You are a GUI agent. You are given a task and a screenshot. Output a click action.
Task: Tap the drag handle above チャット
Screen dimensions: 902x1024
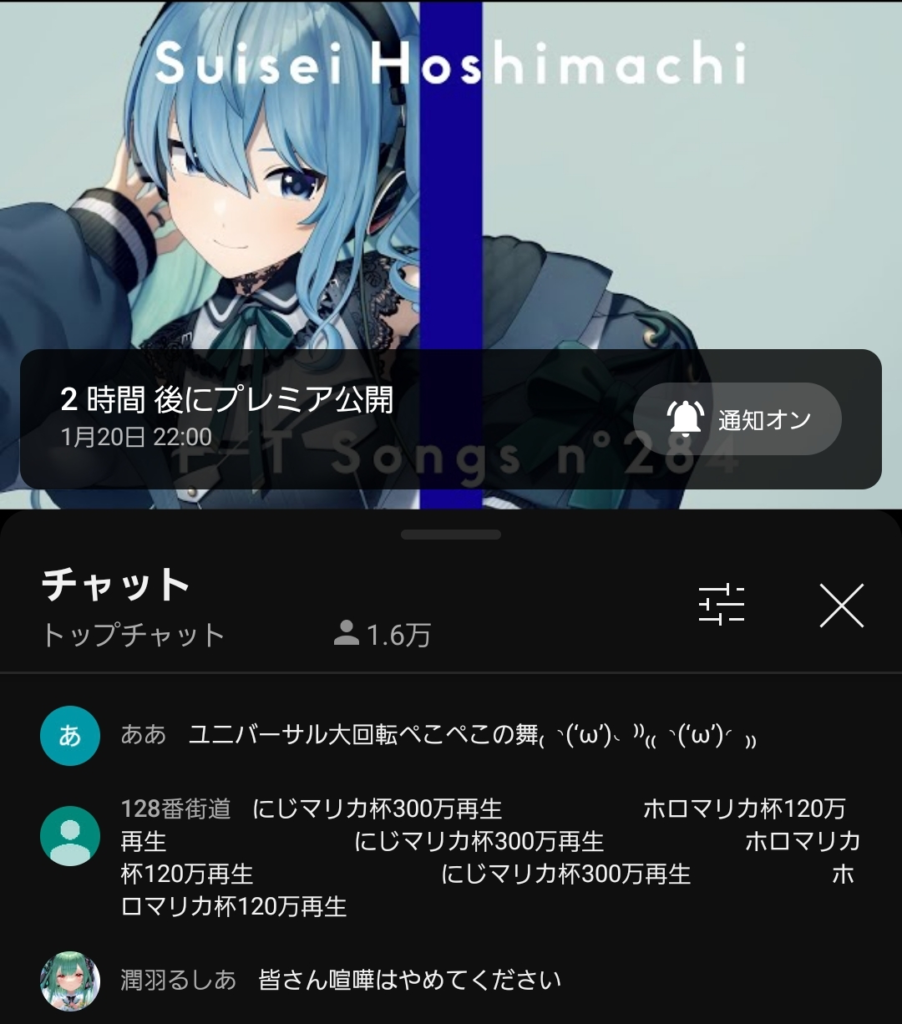pos(450,534)
